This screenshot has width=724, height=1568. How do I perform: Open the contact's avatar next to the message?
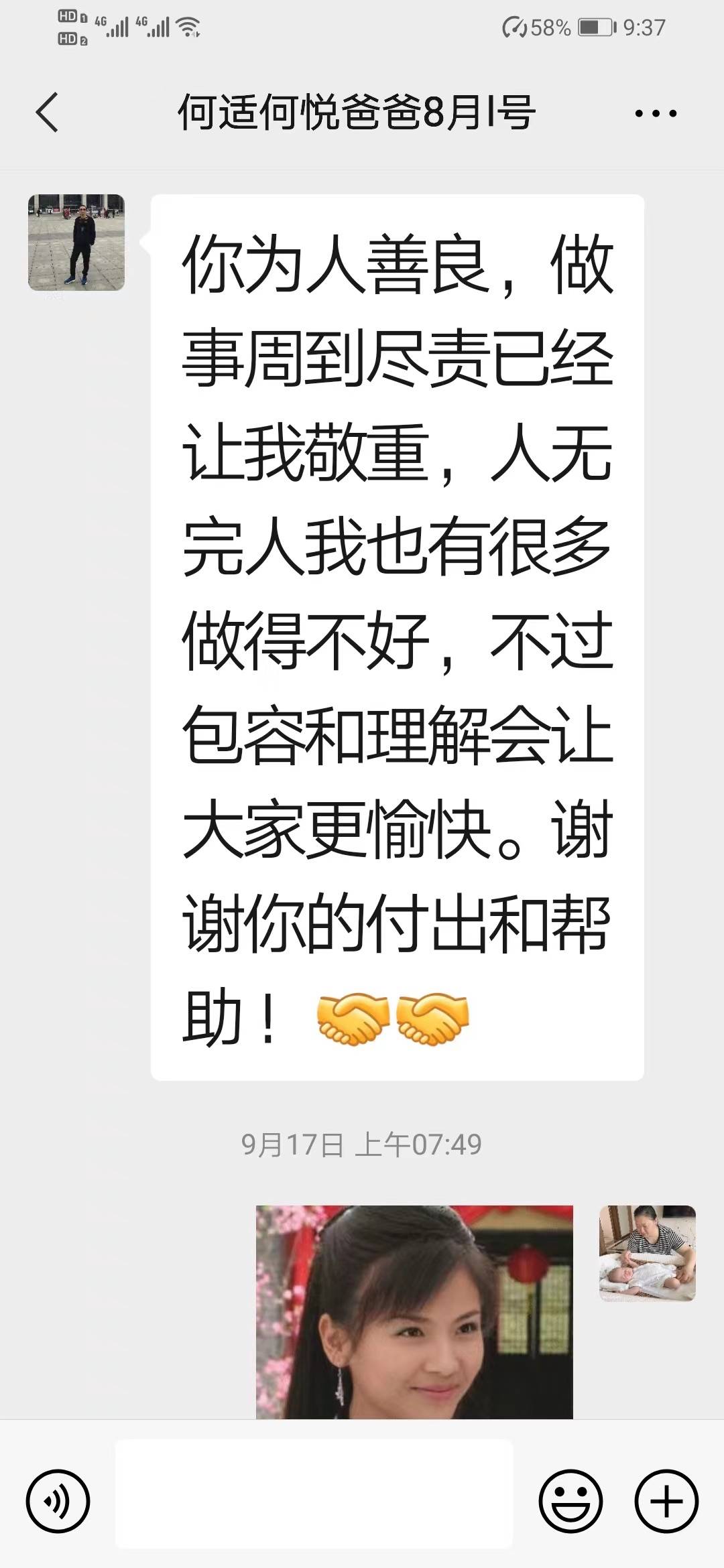(x=76, y=243)
